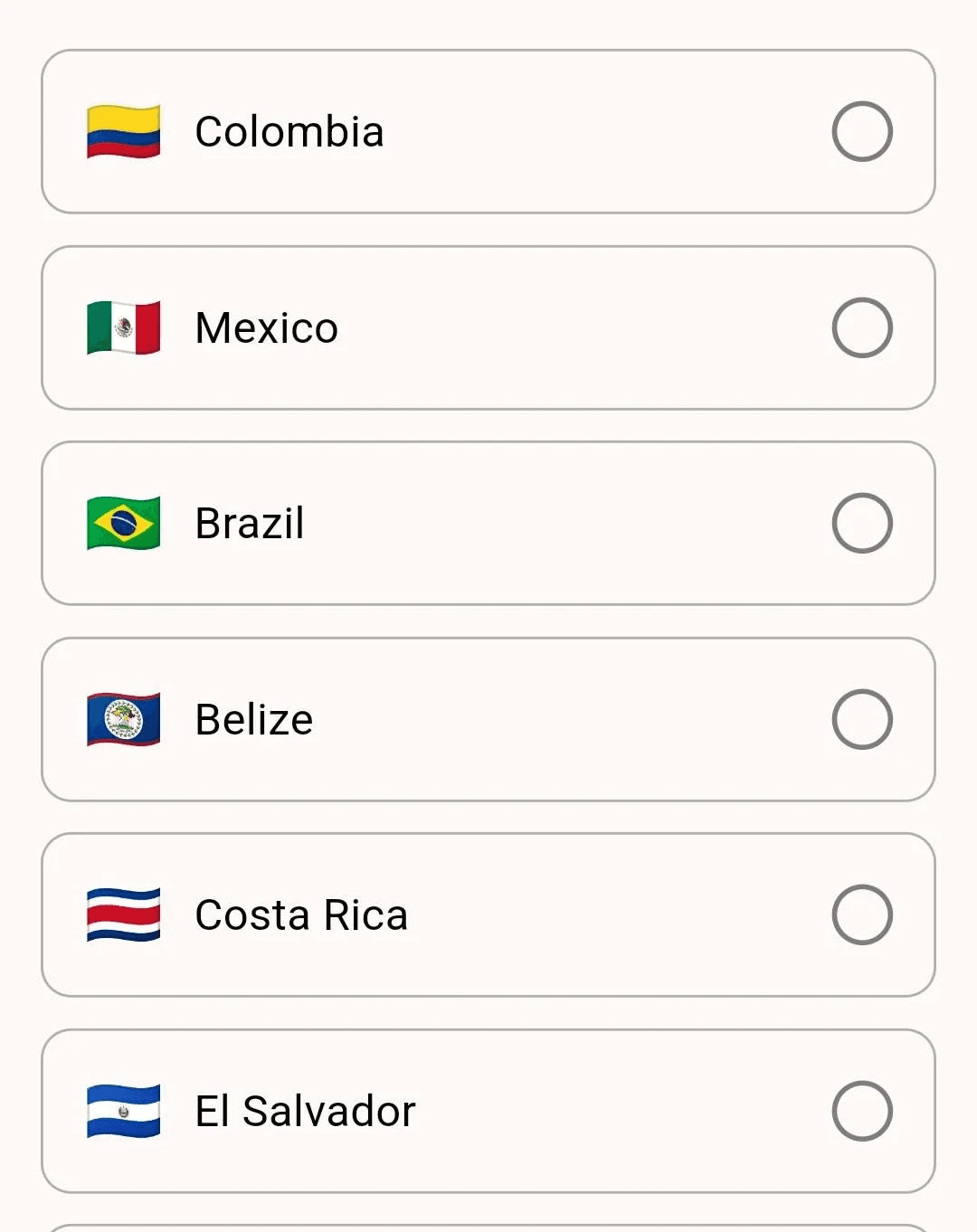The image size is (977, 1232).
Task: Choose the Mexico option
Action: 861,327
